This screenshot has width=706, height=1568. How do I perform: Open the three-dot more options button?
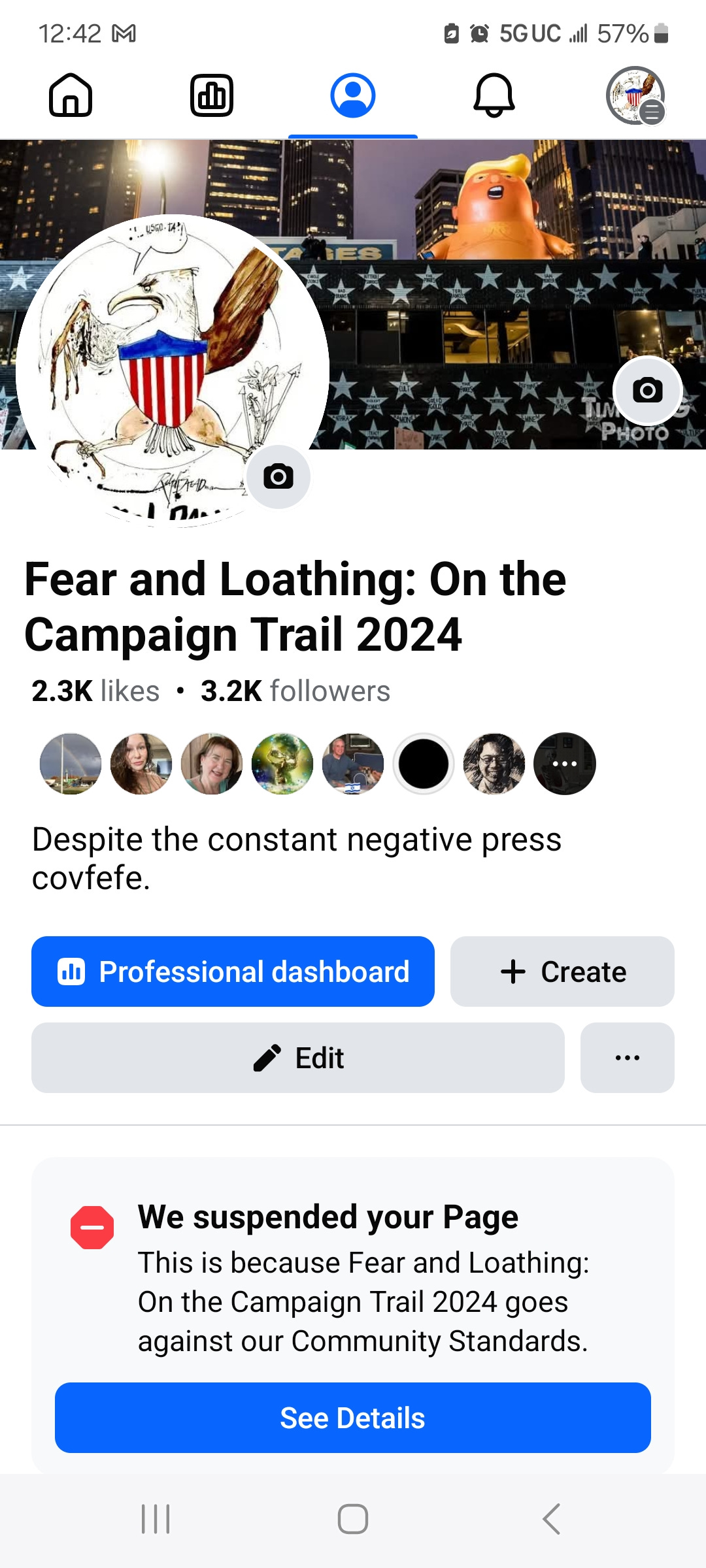[x=628, y=1058]
